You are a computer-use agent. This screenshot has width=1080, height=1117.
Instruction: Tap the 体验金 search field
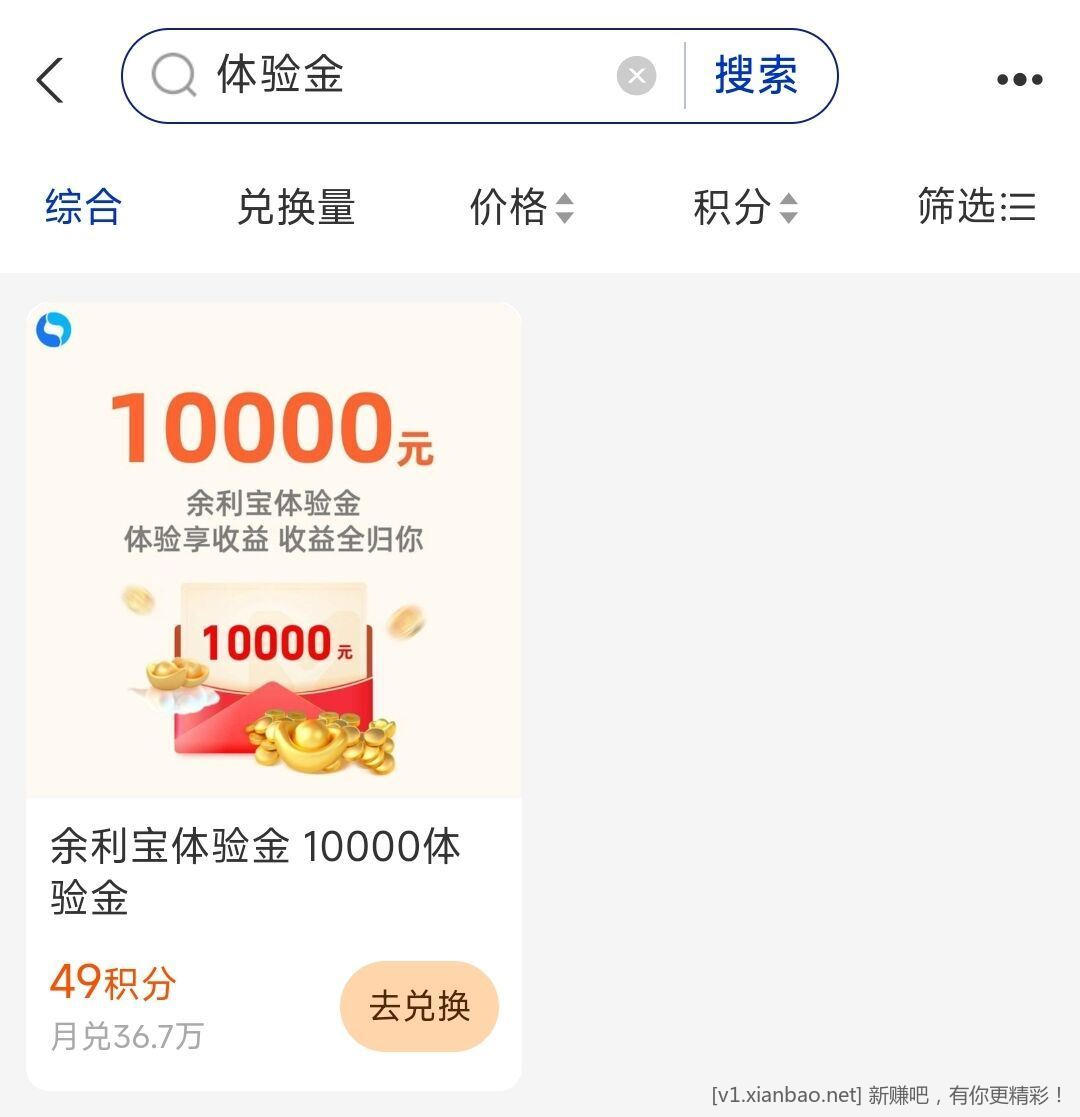tap(400, 76)
